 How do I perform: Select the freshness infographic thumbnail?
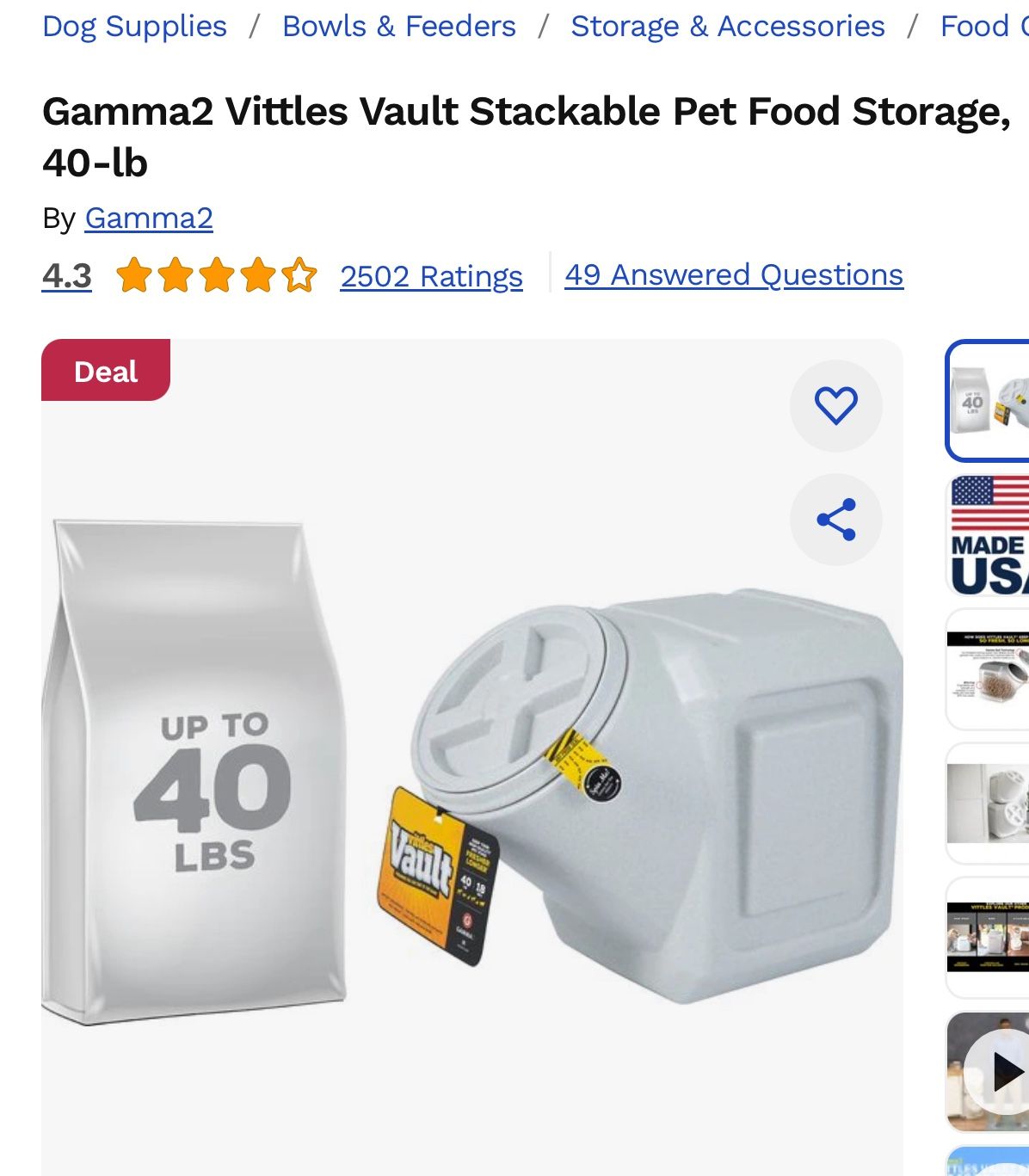point(989,668)
